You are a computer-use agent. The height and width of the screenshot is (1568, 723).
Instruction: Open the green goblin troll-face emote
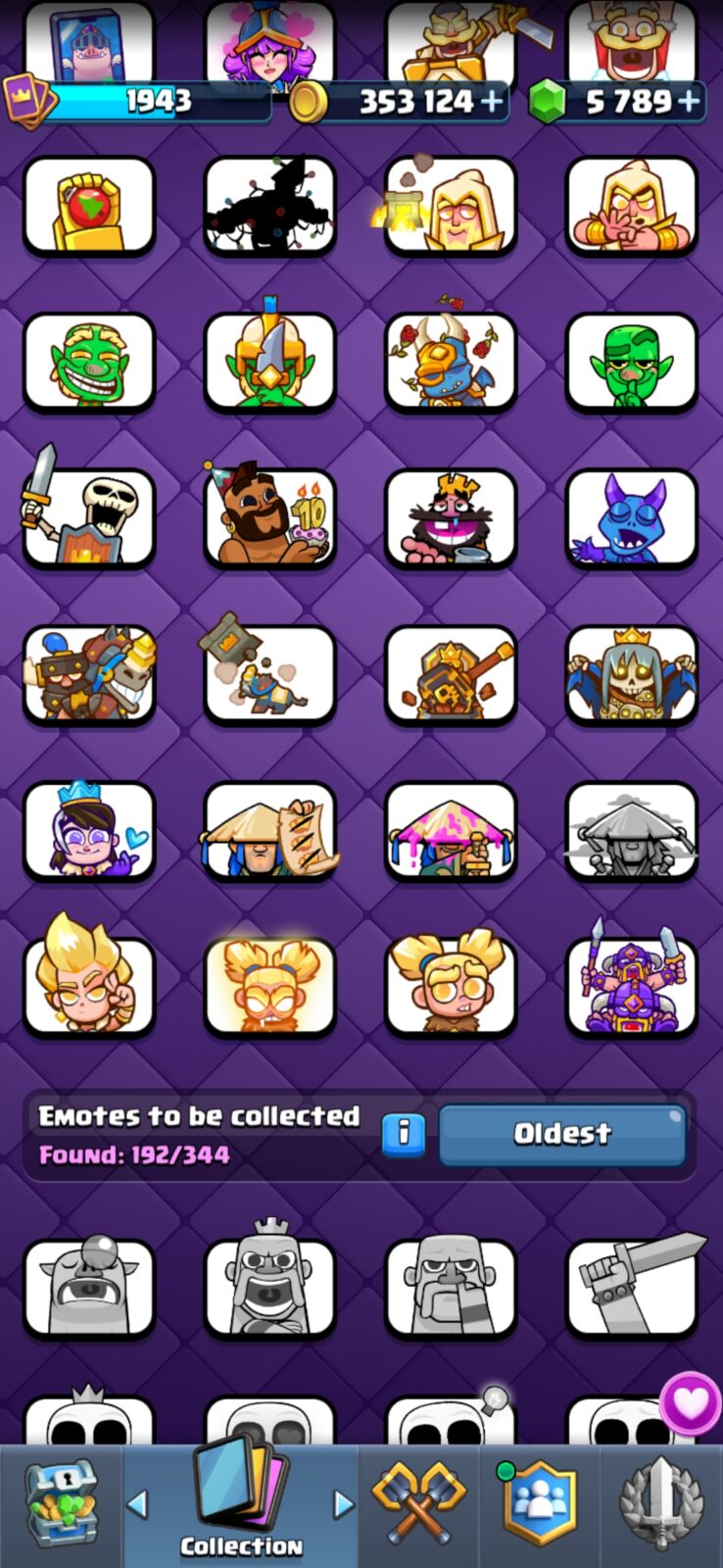coord(89,361)
